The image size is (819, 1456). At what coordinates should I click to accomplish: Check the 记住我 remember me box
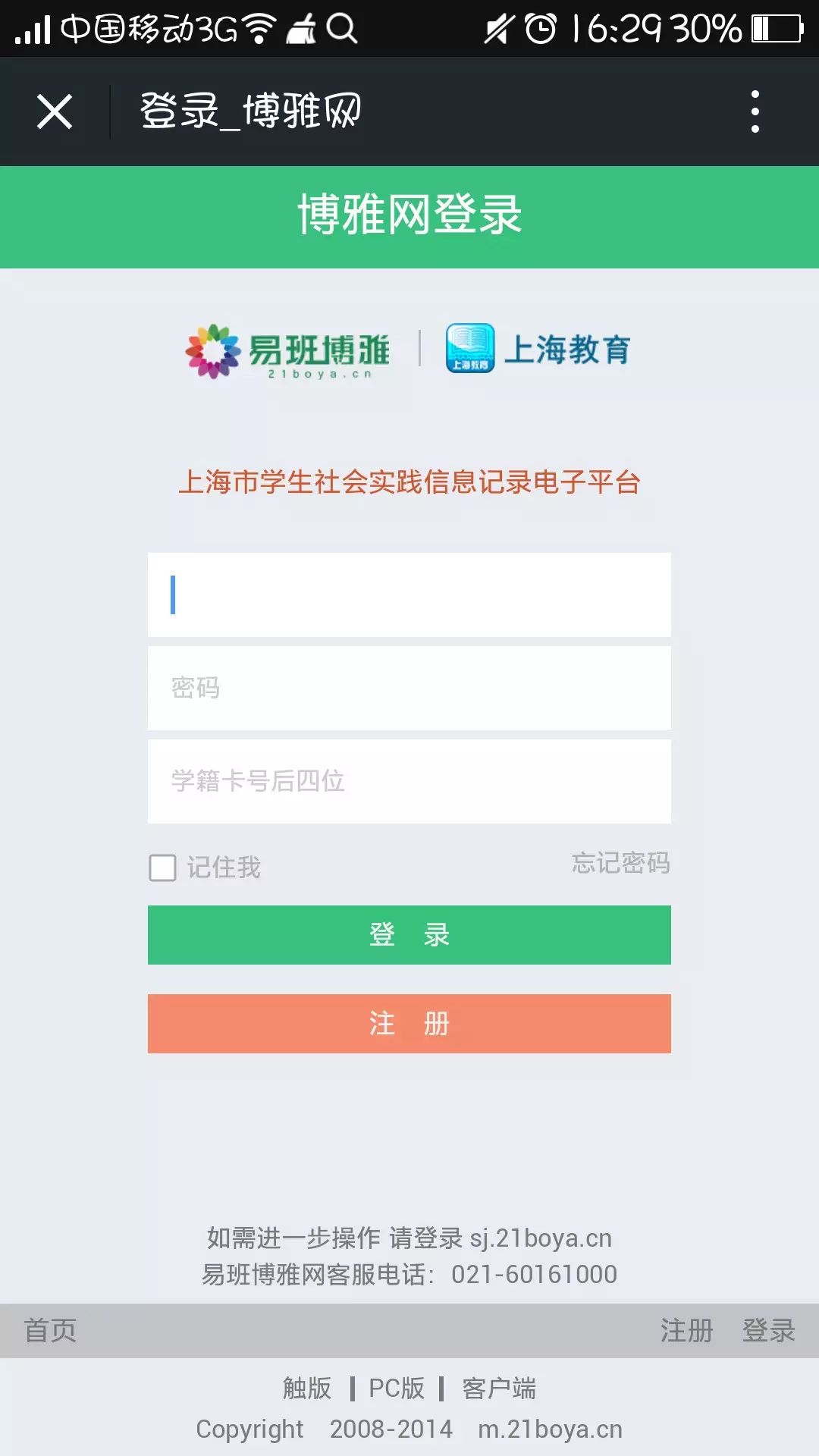[162, 868]
